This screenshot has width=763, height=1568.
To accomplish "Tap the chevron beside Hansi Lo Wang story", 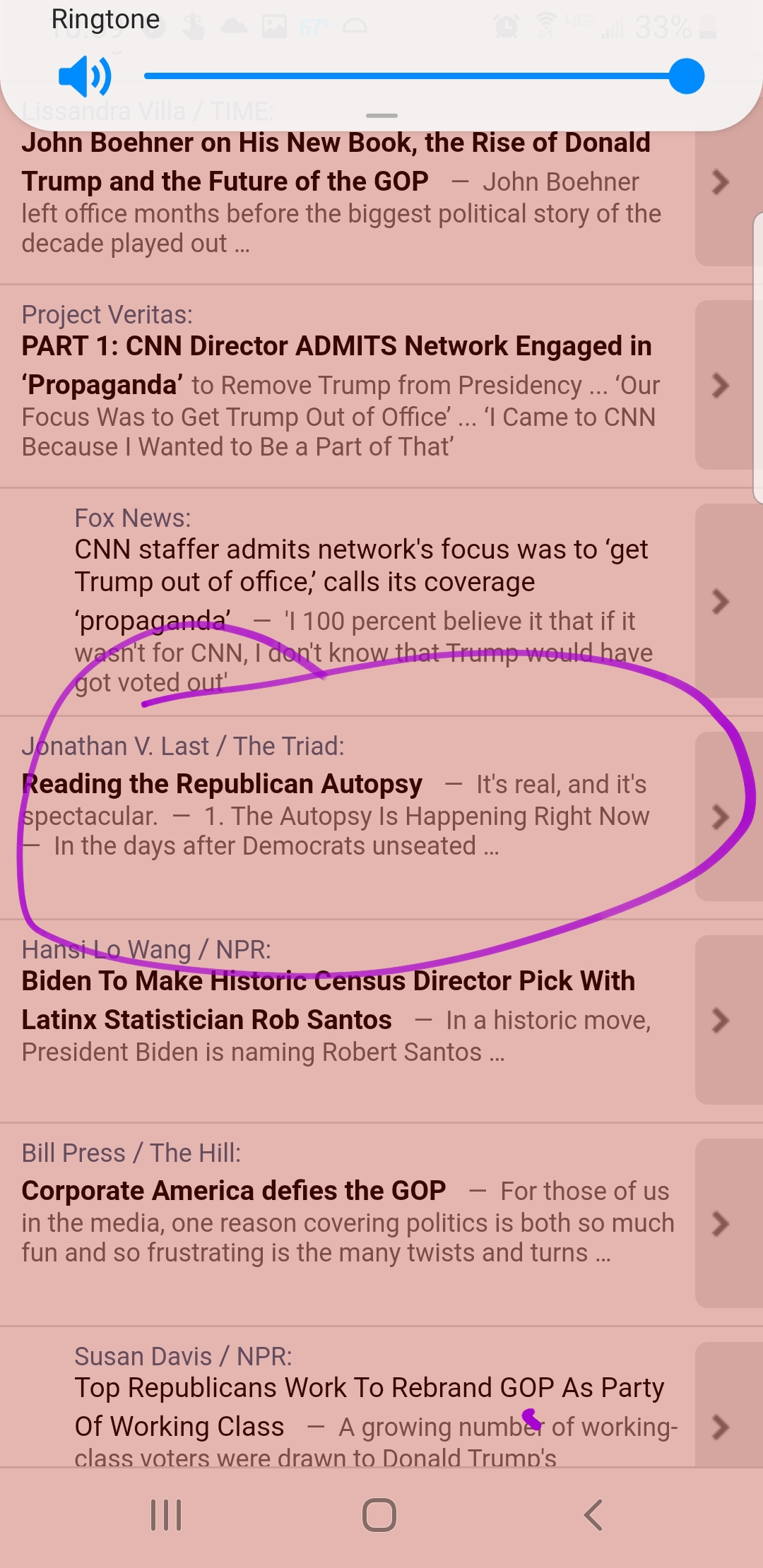I will (721, 1020).
